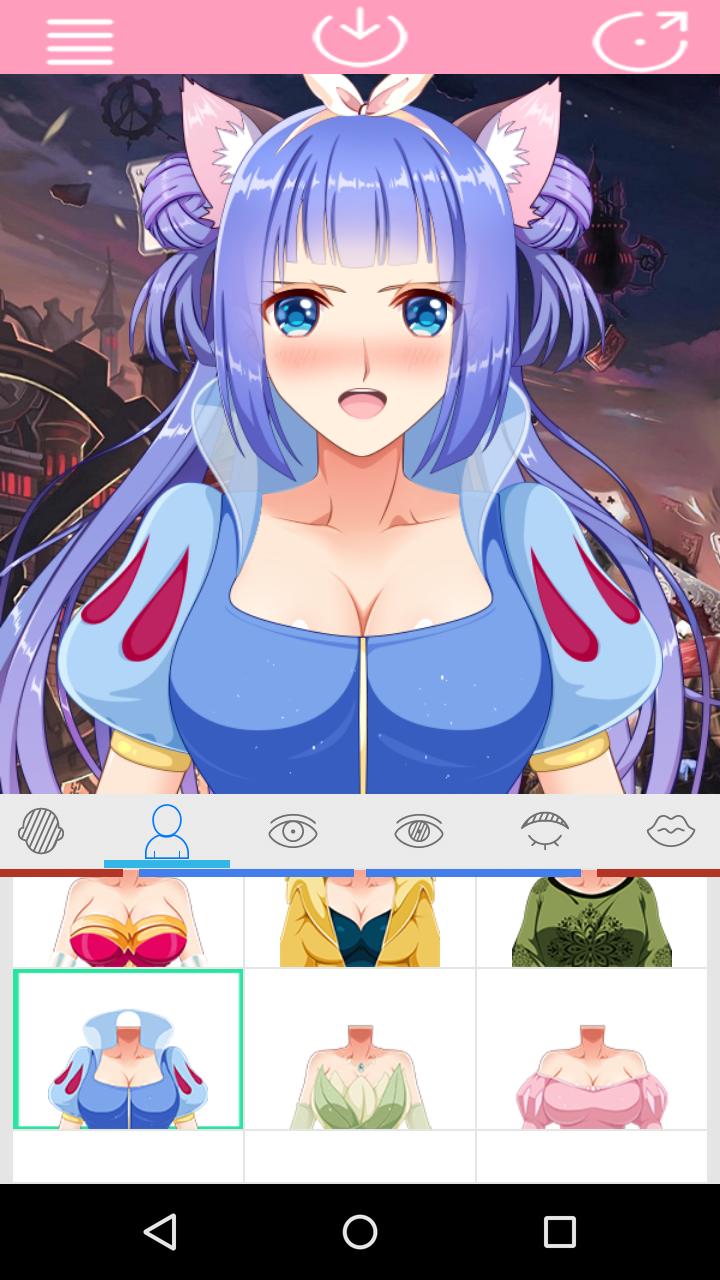Return to the home screen
The width and height of the screenshot is (720, 1280).
[x=360, y=1232]
